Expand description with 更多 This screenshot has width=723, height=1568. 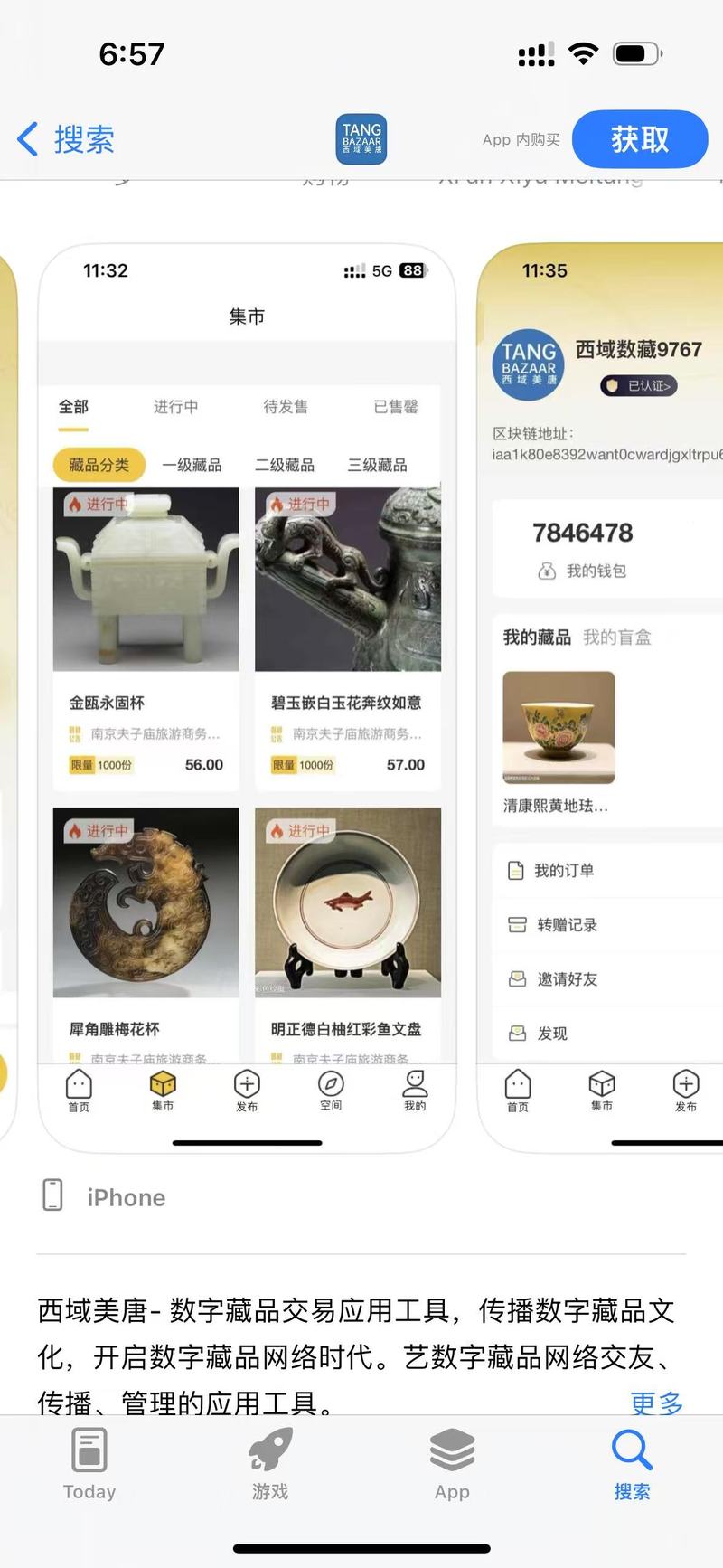657,1403
